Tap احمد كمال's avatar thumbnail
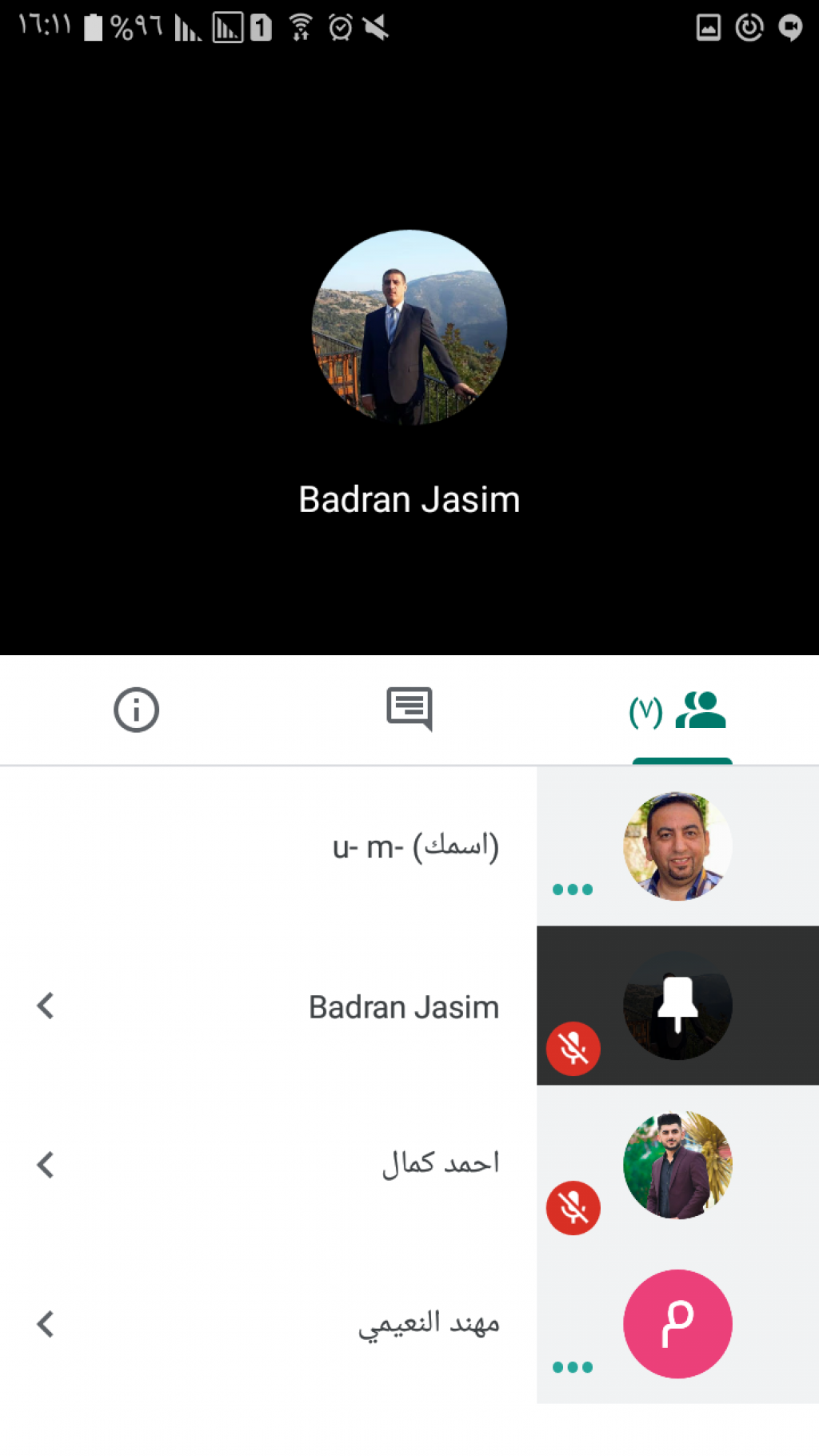Image resolution: width=819 pixels, height=1456 pixels. coord(677,1165)
